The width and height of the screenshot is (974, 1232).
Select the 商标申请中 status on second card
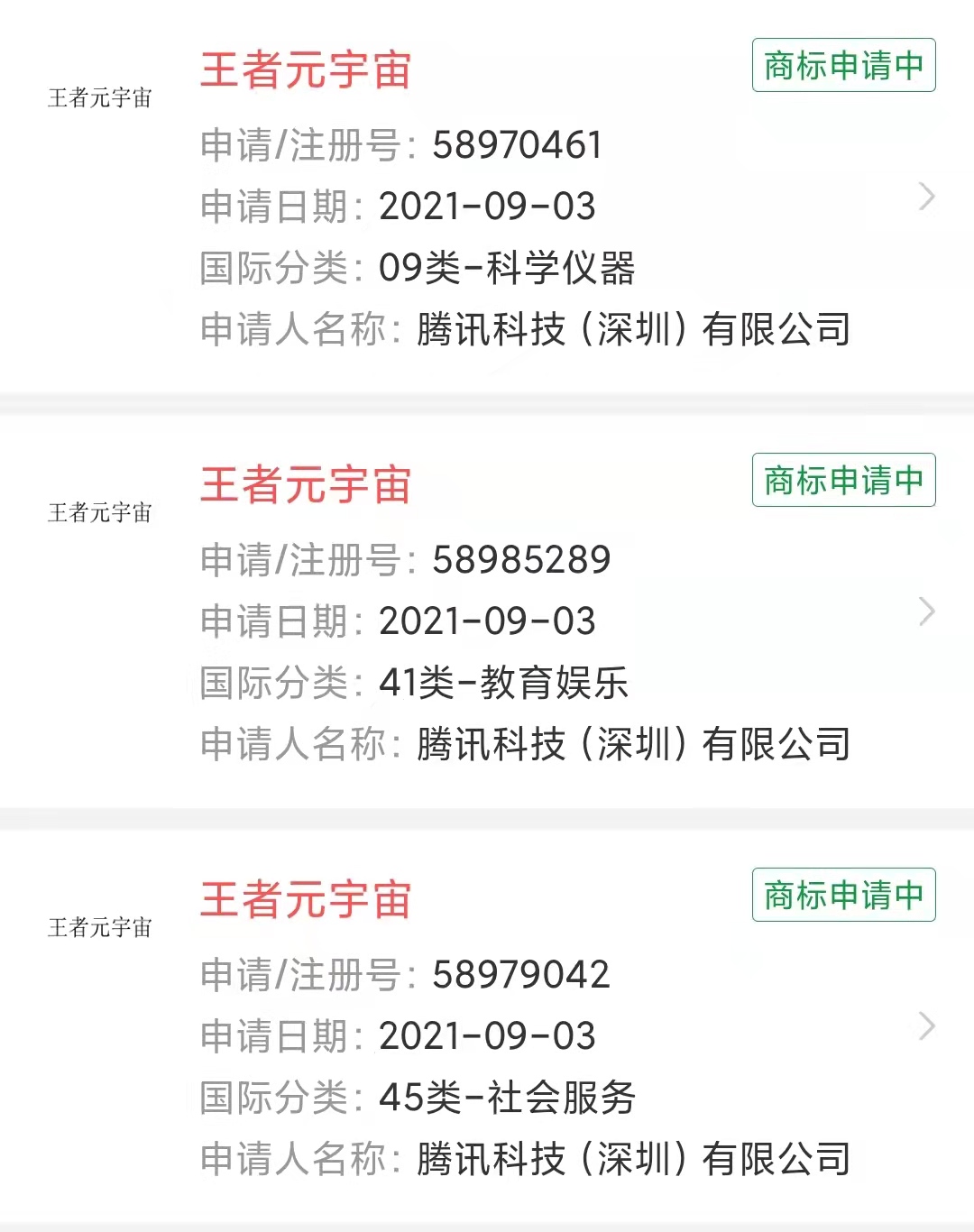pos(841,480)
